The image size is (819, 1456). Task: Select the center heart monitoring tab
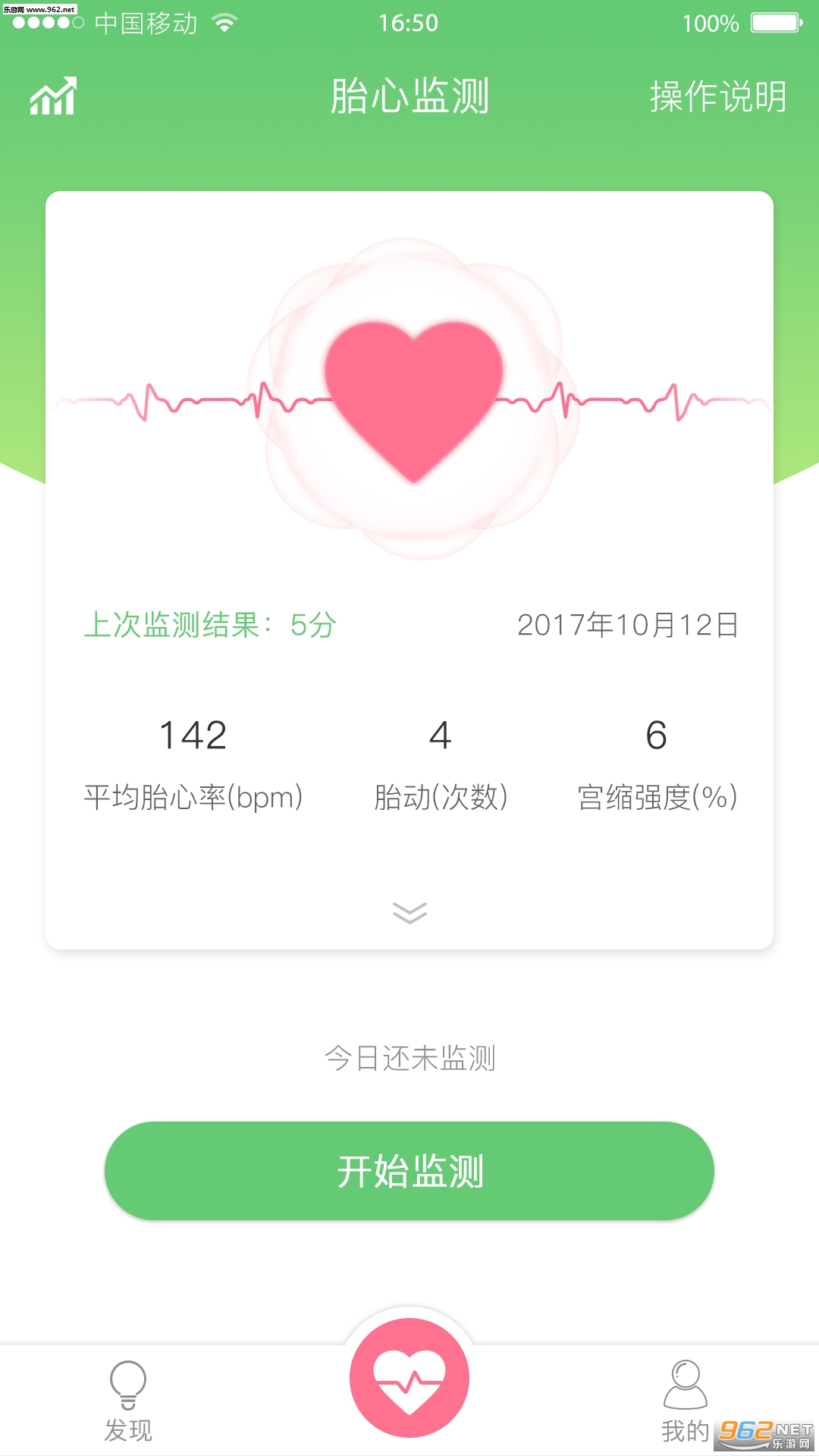(x=409, y=1377)
